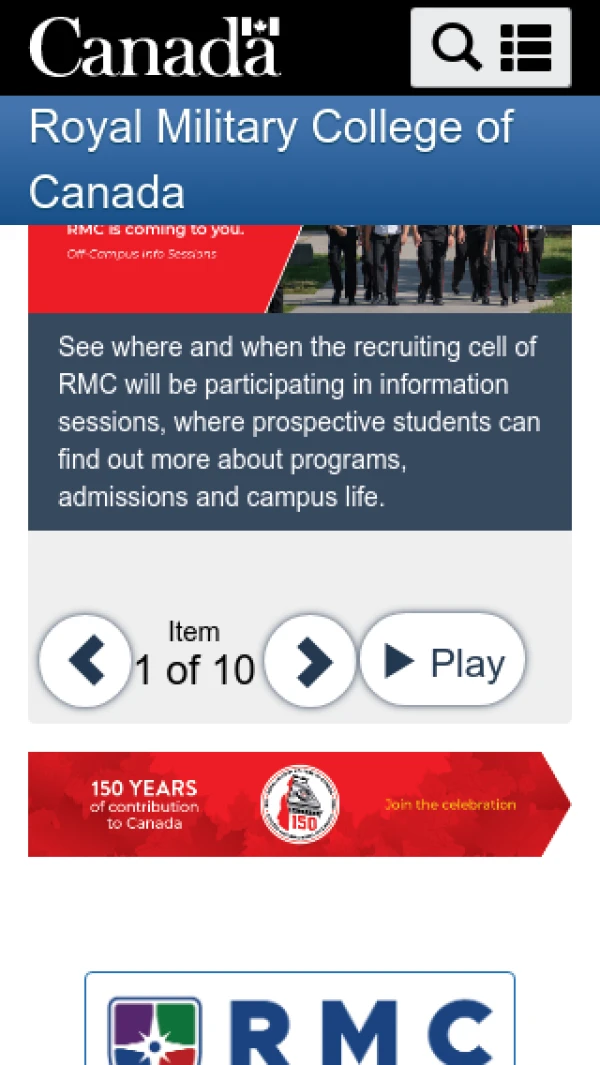The image size is (600, 1065).
Task: Start the carousel with Play
Action: click(x=442, y=661)
